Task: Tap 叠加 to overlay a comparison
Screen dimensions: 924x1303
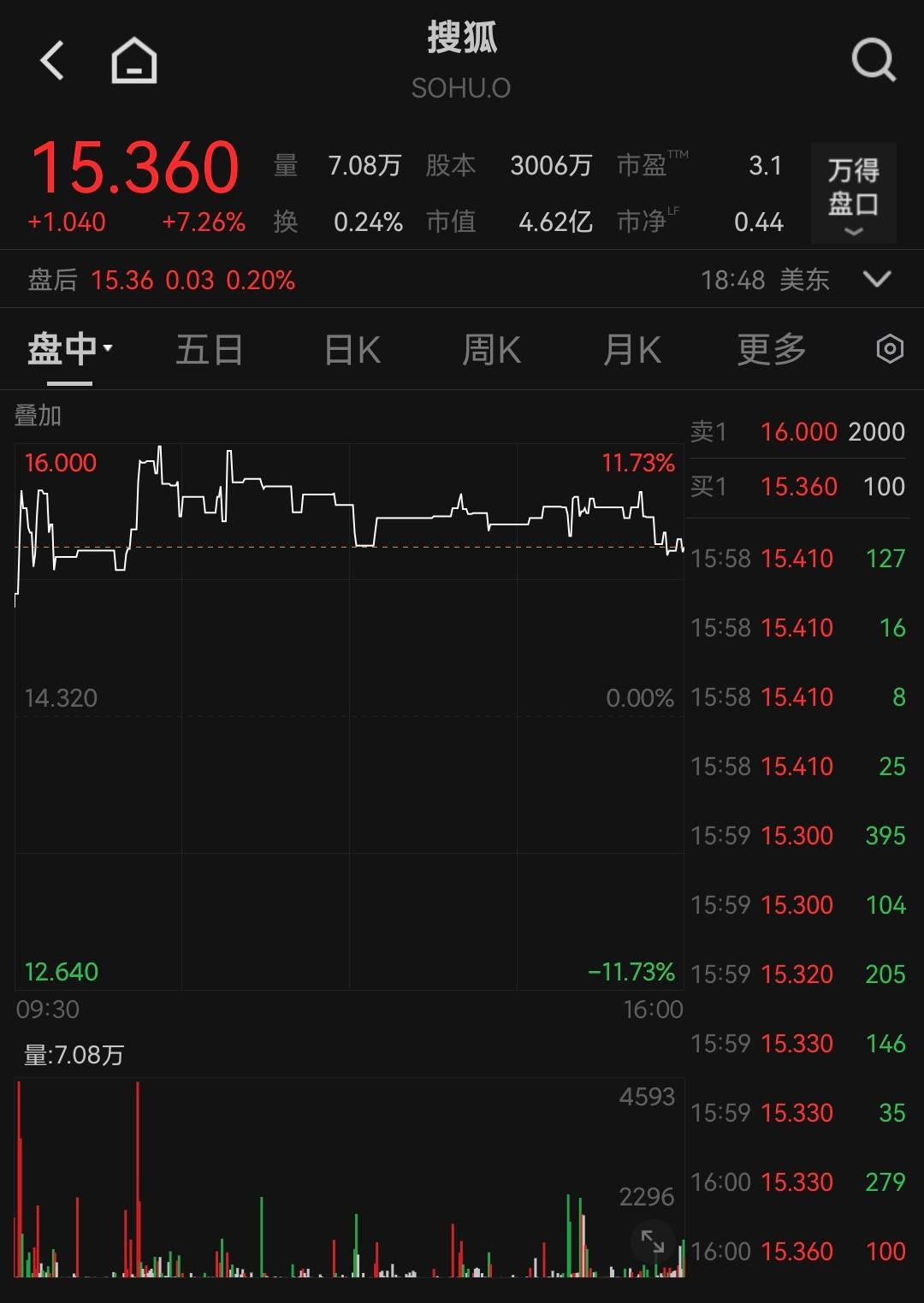Action: coord(38,416)
